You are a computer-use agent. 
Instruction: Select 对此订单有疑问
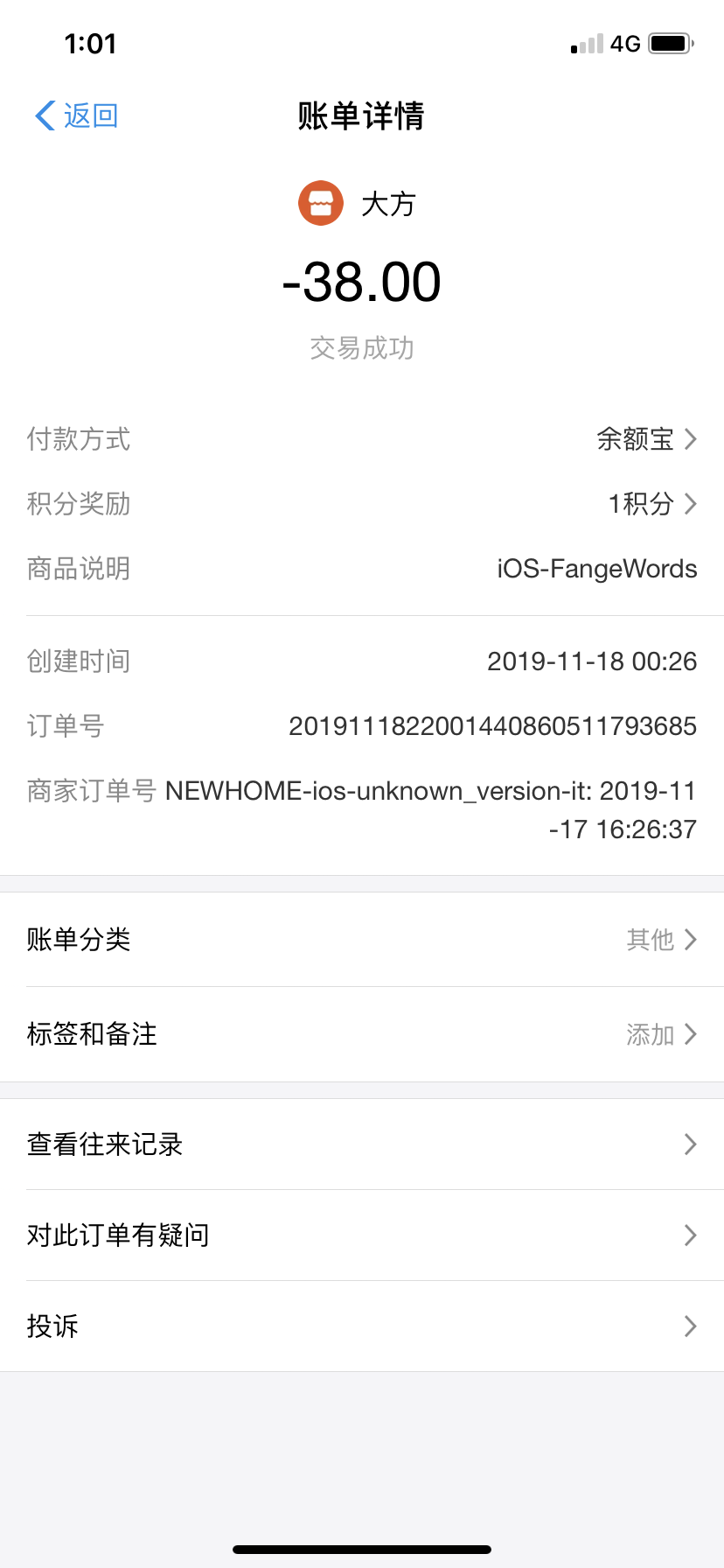click(362, 1235)
